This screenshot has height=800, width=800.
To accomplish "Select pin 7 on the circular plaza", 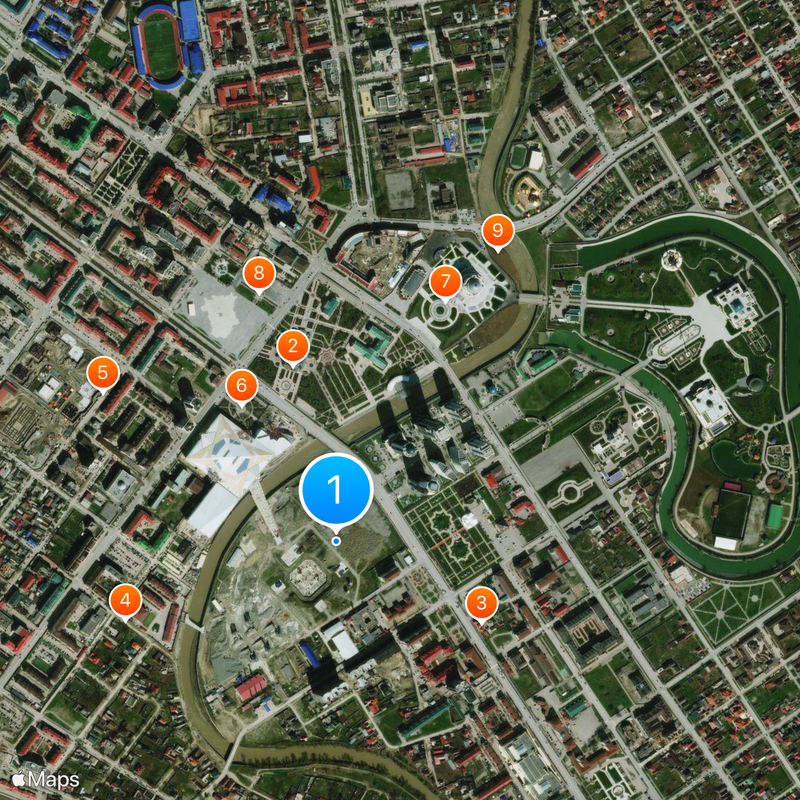I will point(445,281).
